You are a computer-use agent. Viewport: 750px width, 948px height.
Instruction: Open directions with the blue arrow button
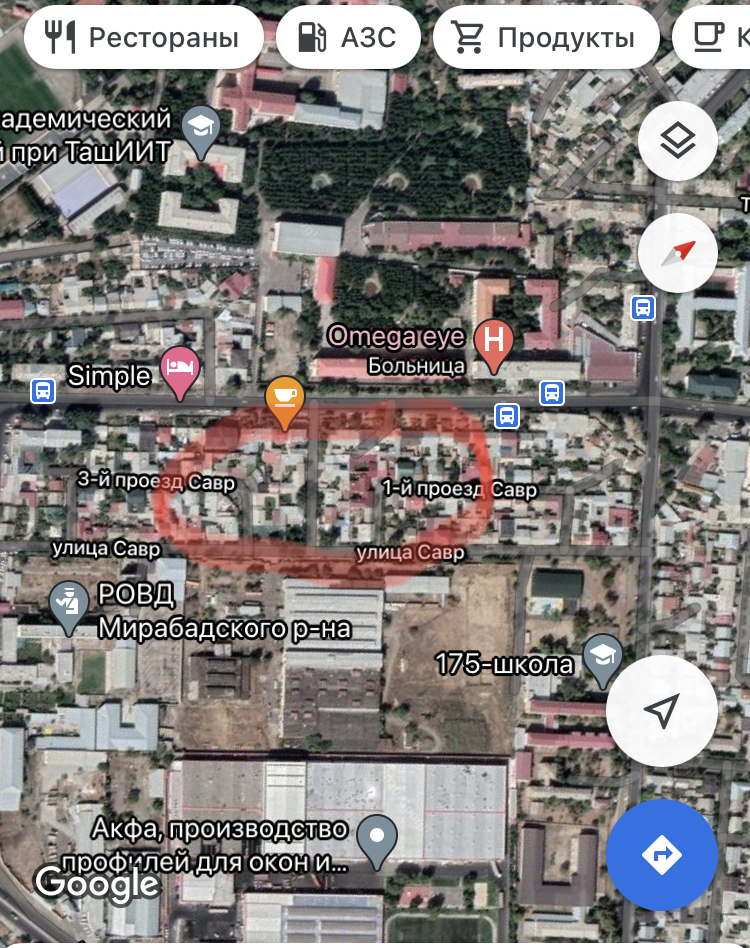tap(661, 855)
